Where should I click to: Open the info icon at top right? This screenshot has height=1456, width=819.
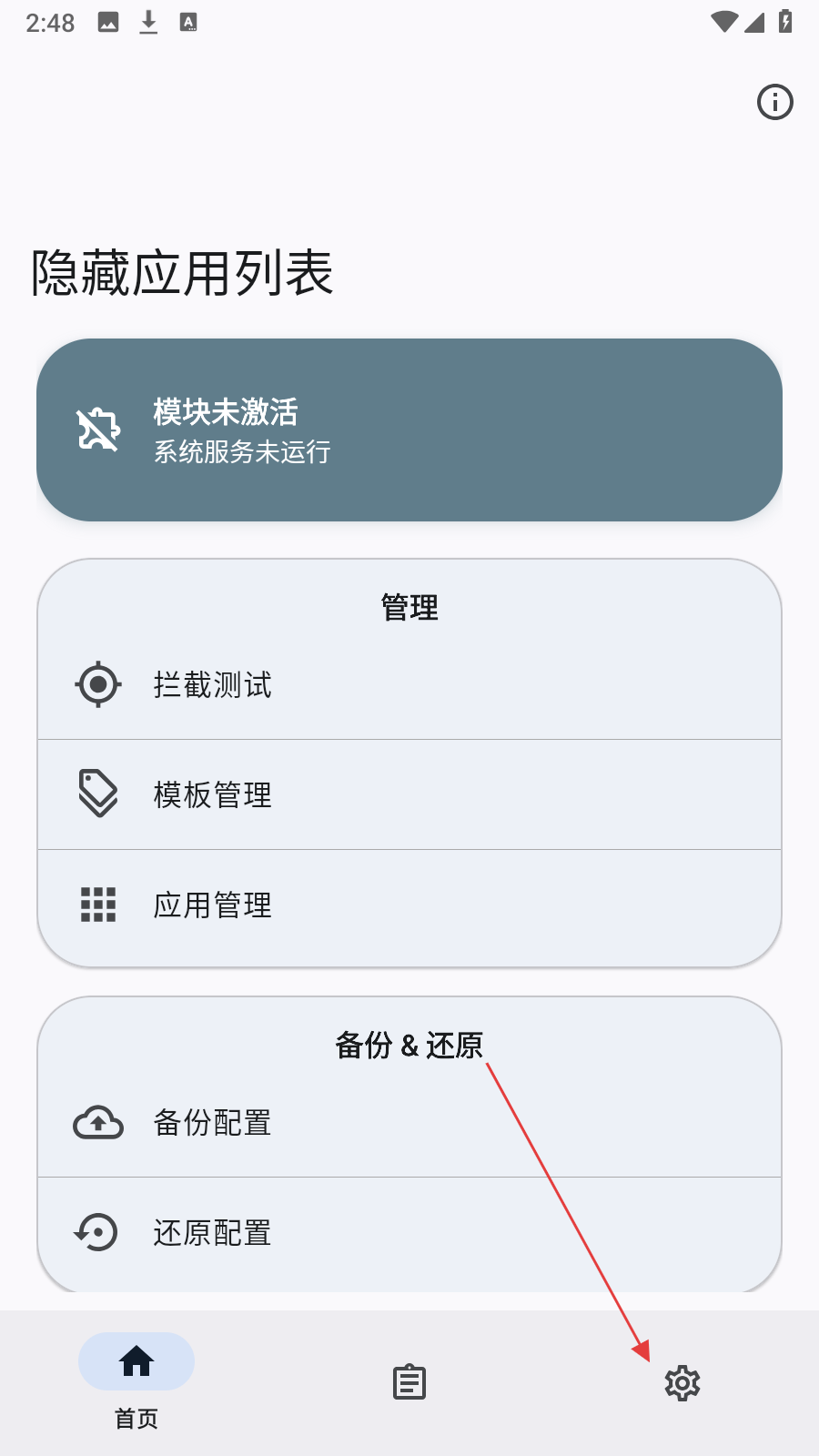pyautogui.click(x=774, y=102)
